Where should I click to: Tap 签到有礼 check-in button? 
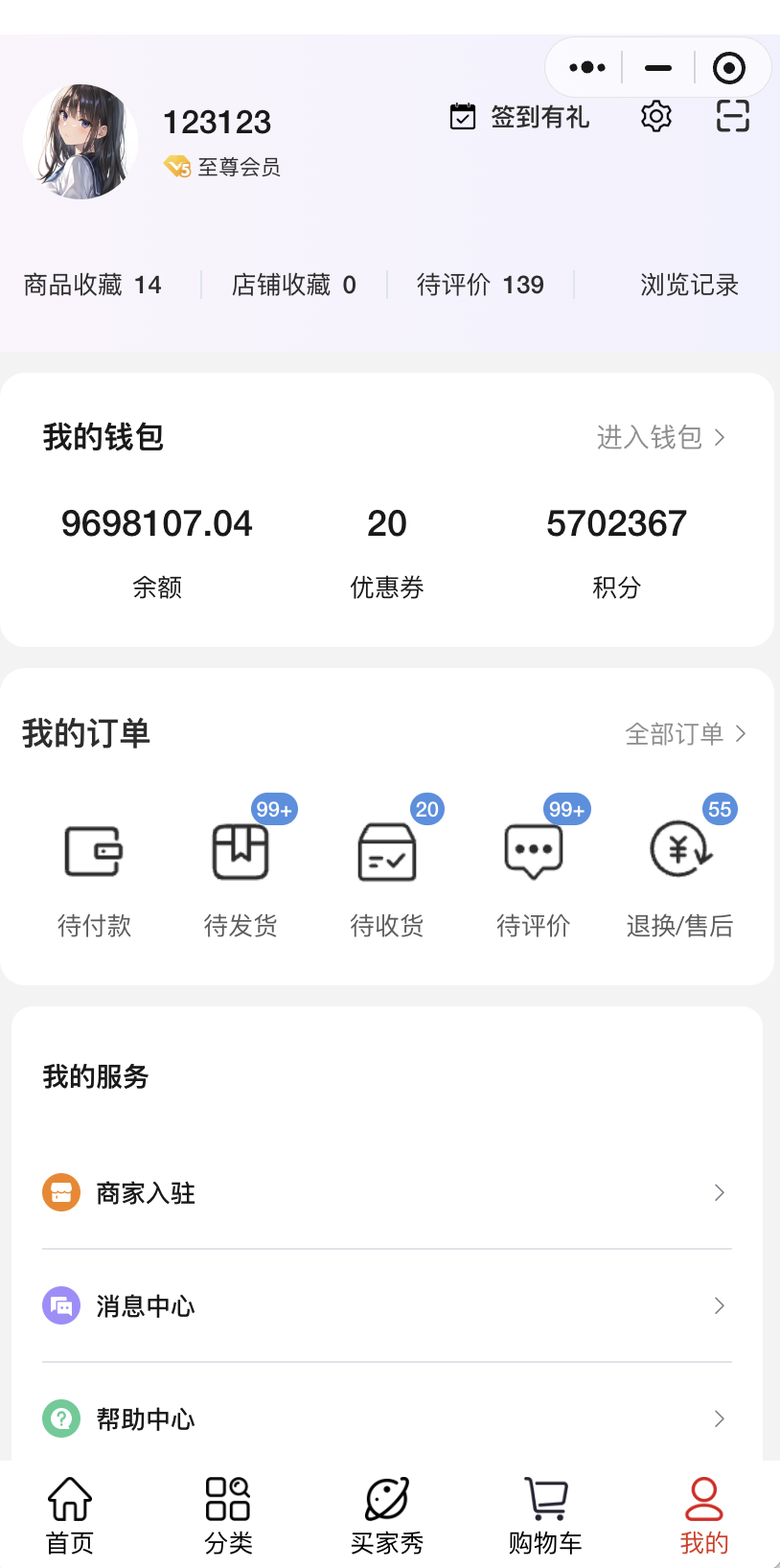(519, 117)
